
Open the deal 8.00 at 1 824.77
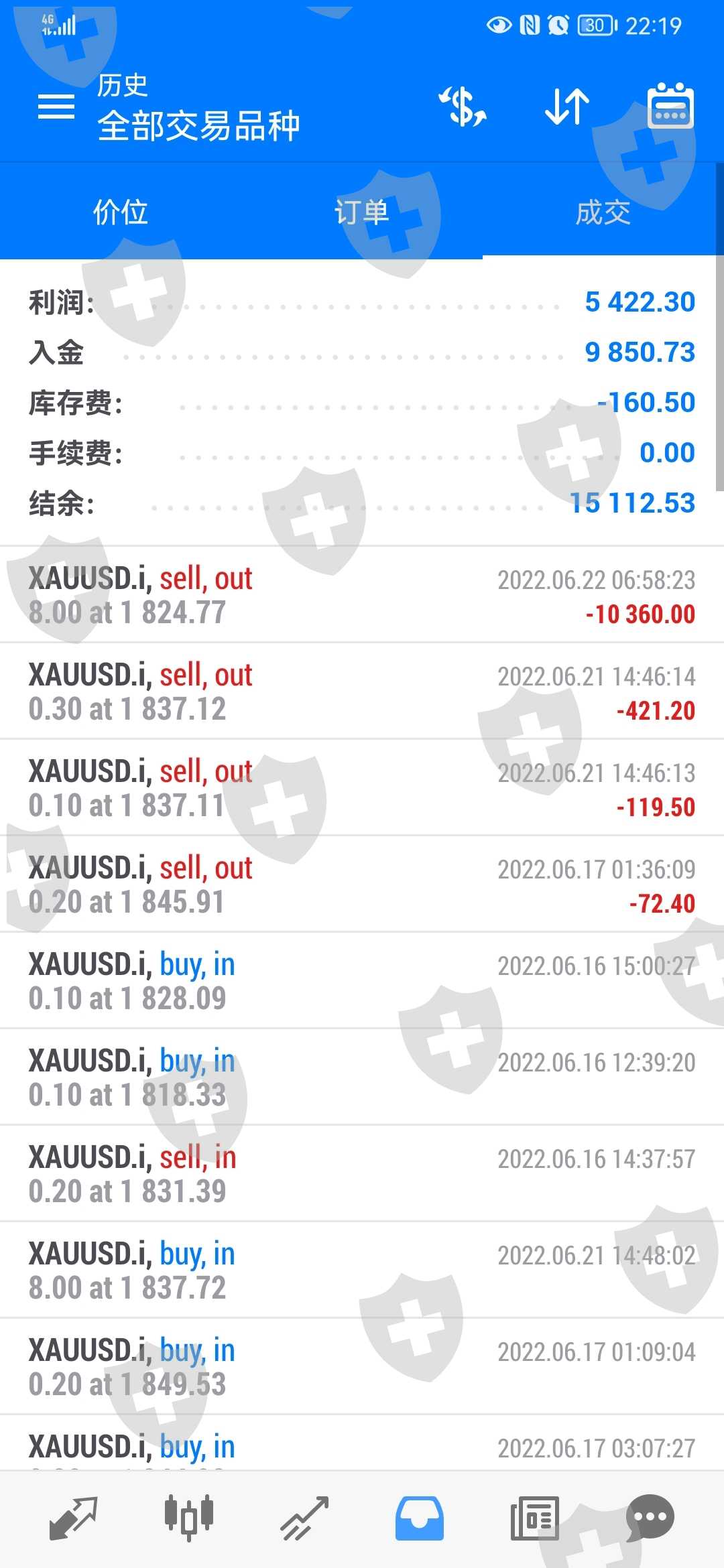362,595
